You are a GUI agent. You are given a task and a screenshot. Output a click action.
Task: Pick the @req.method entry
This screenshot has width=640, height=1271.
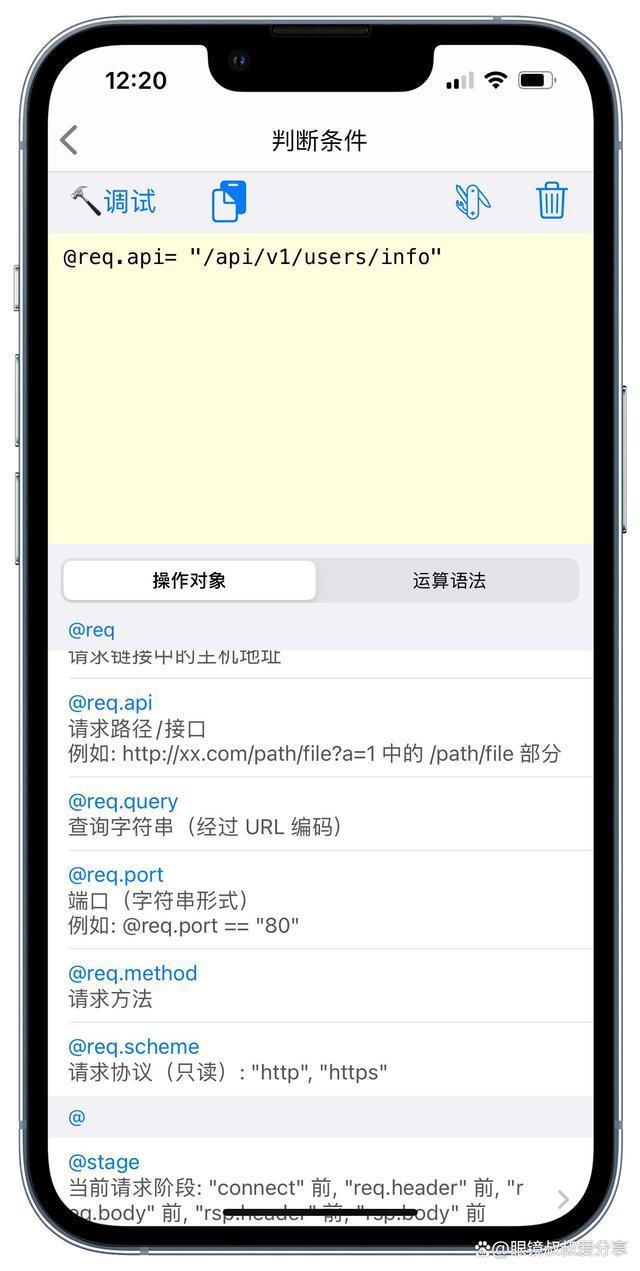[133, 973]
